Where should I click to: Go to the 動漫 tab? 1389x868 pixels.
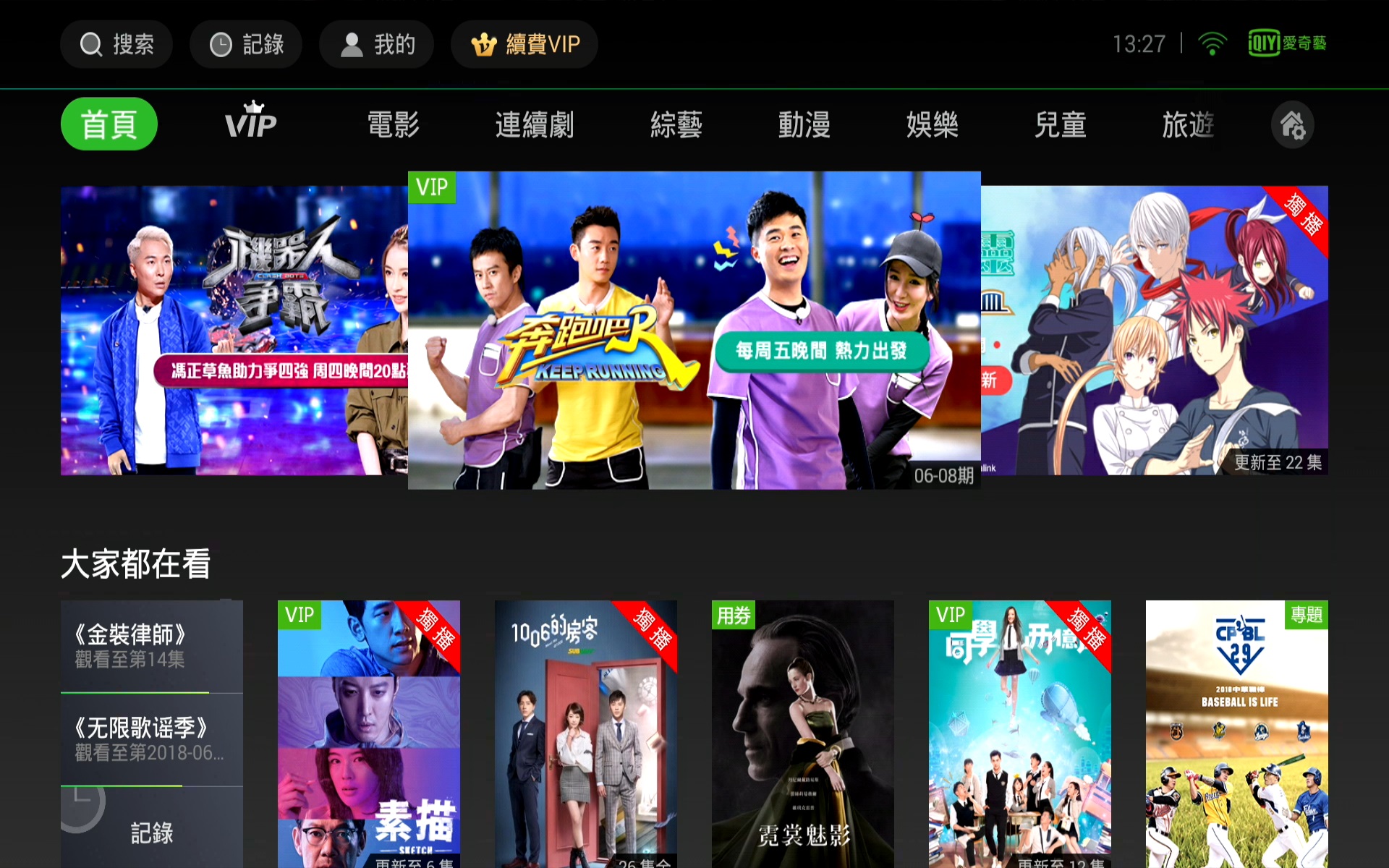(804, 124)
